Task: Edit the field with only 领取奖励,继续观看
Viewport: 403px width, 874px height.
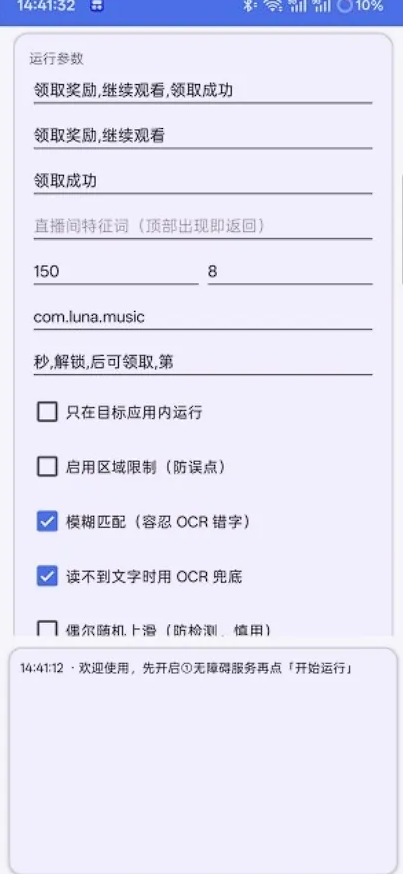Action: [x=202, y=135]
